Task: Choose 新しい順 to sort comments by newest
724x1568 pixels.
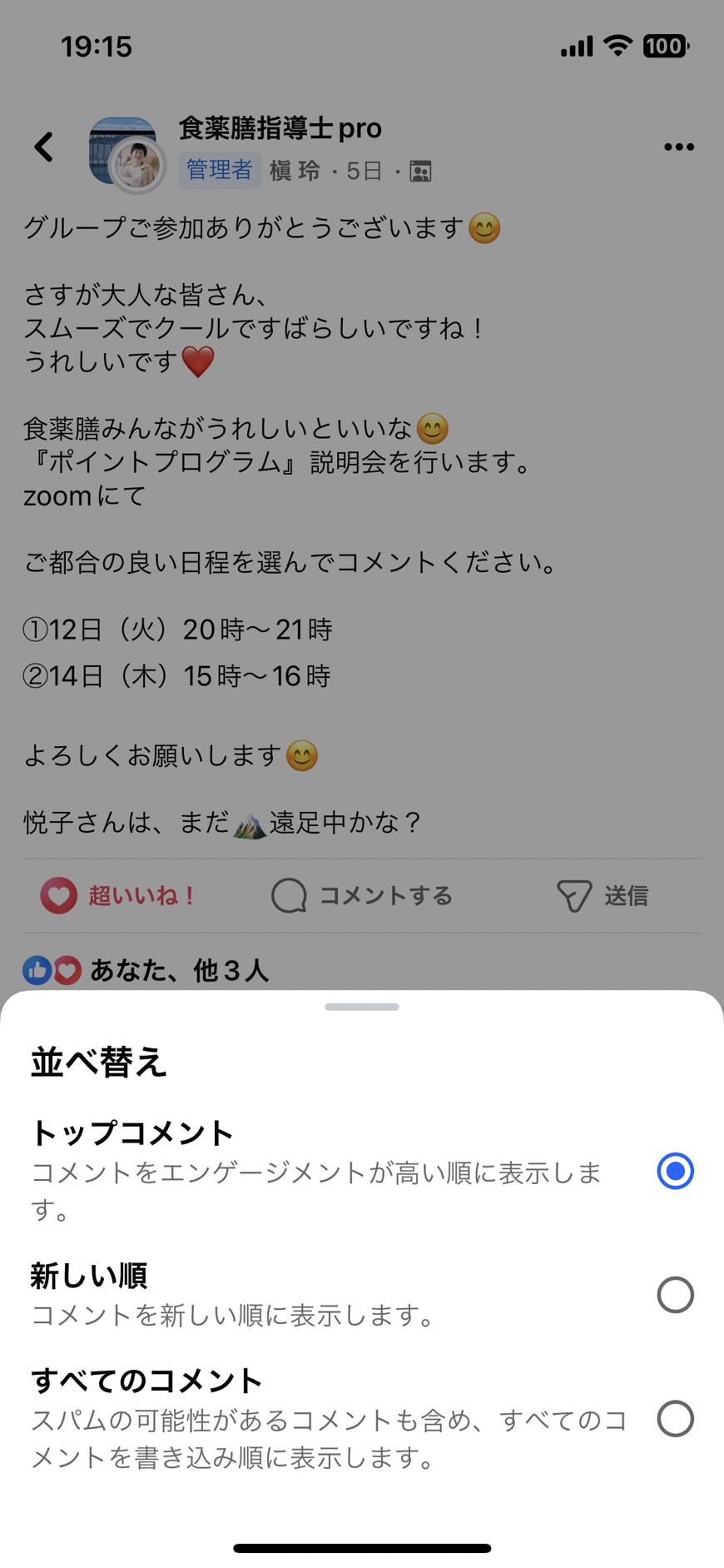Action: click(x=362, y=1295)
